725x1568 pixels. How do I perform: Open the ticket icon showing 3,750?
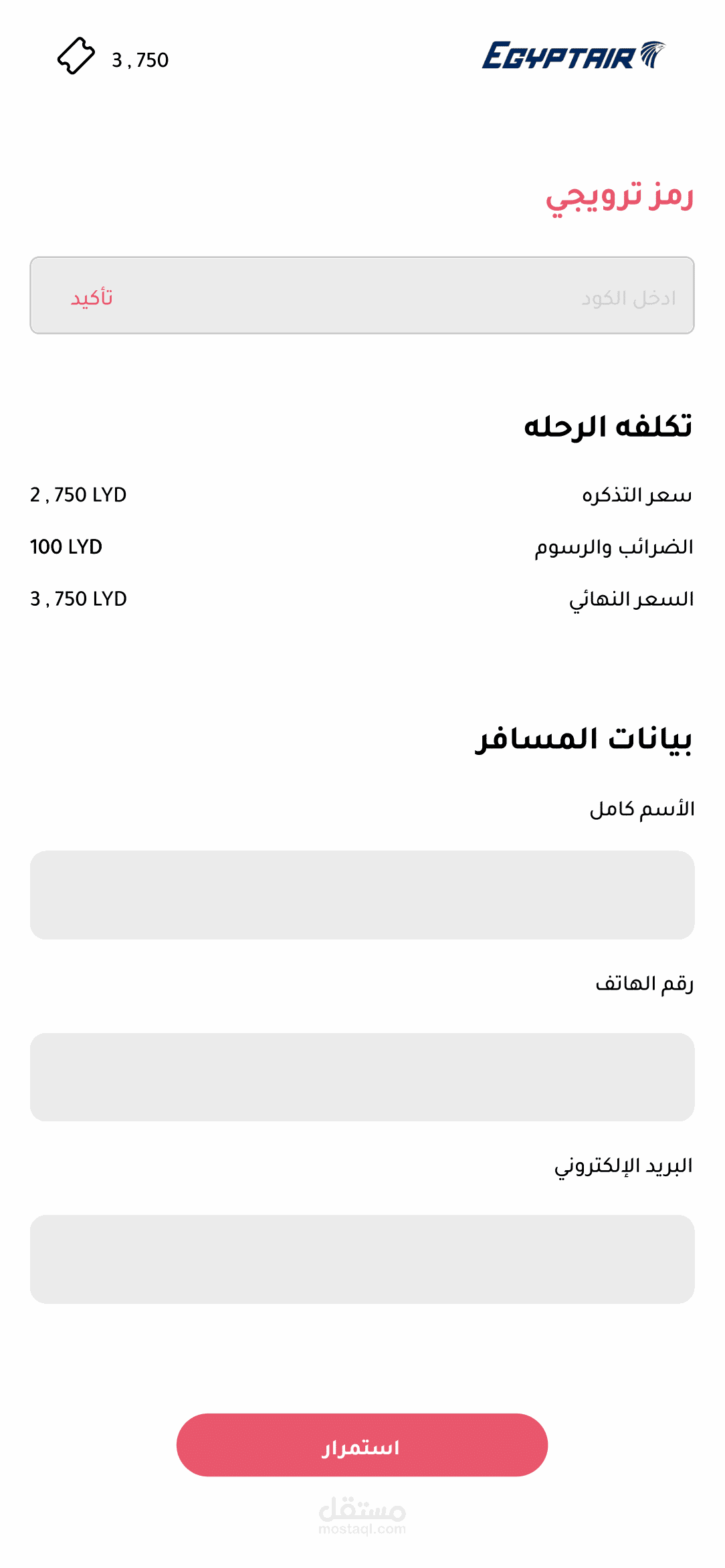tap(76, 56)
